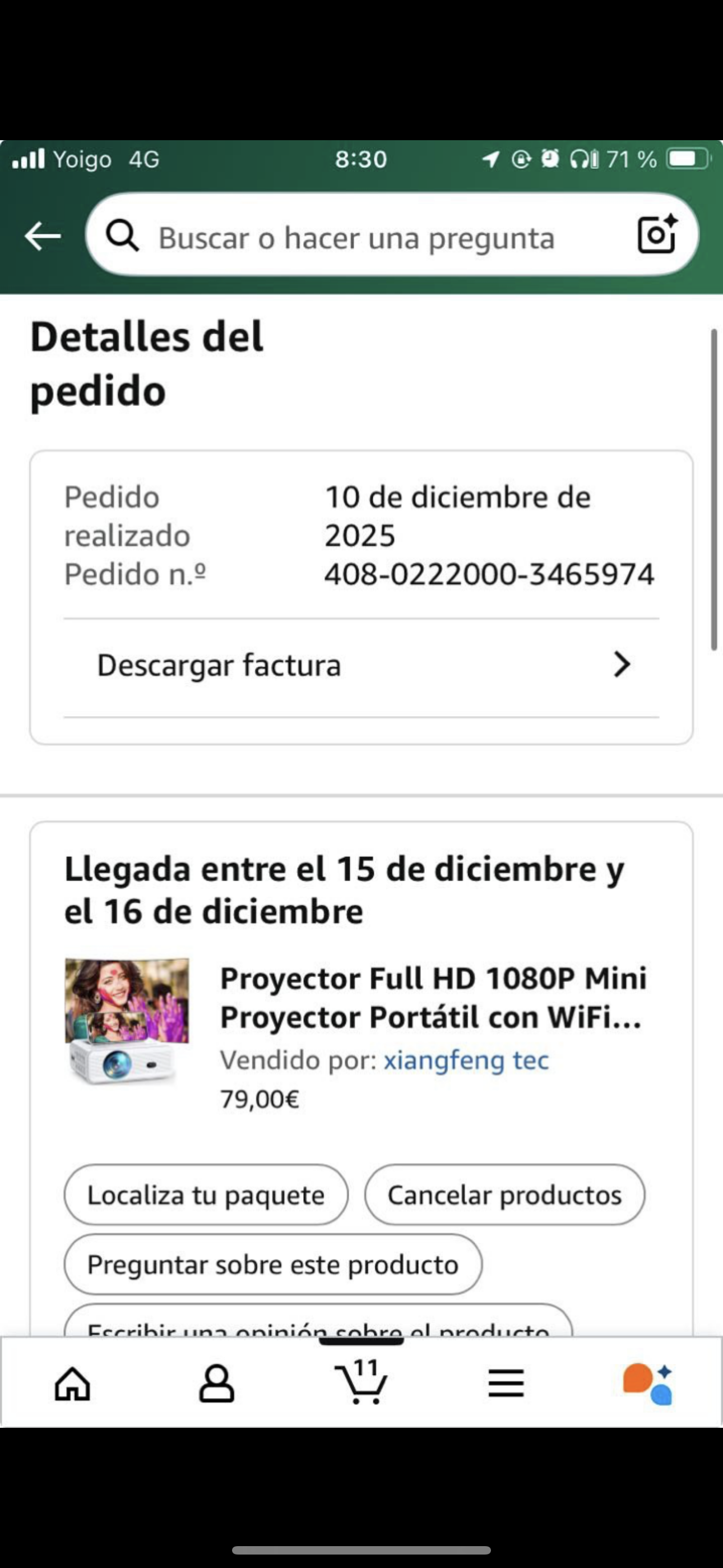
Task: Open the projector product image
Action: [x=127, y=1021]
